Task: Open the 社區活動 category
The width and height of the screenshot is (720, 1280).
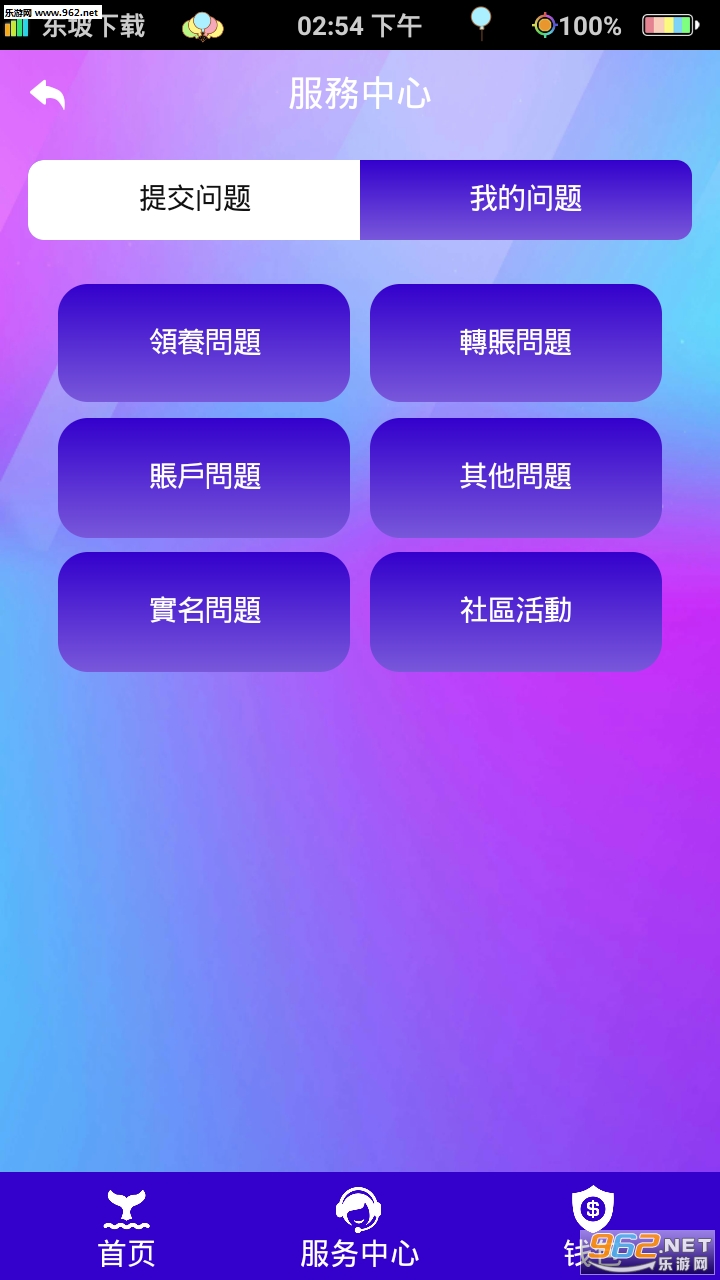Action: point(516,611)
